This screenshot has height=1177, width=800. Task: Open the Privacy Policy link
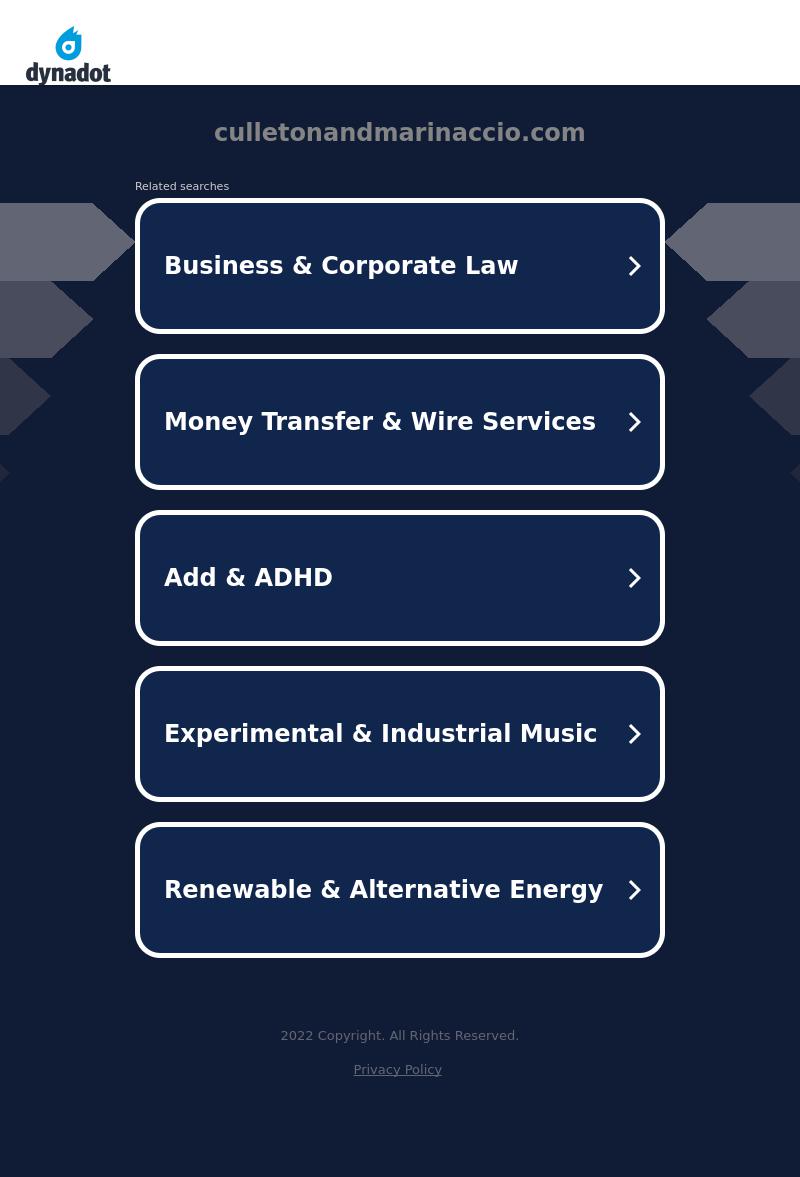[x=397, y=1069]
